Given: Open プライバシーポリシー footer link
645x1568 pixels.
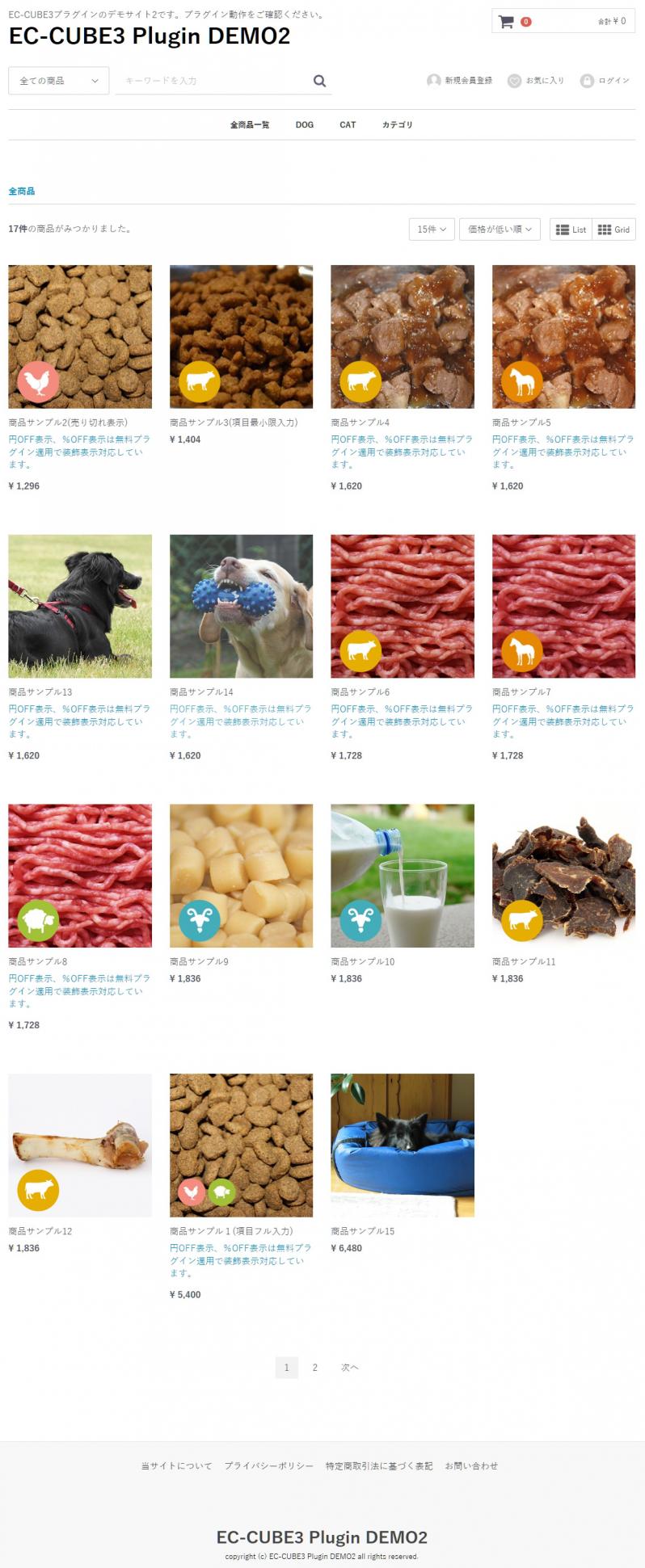Looking at the screenshot, I should click(268, 1465).
